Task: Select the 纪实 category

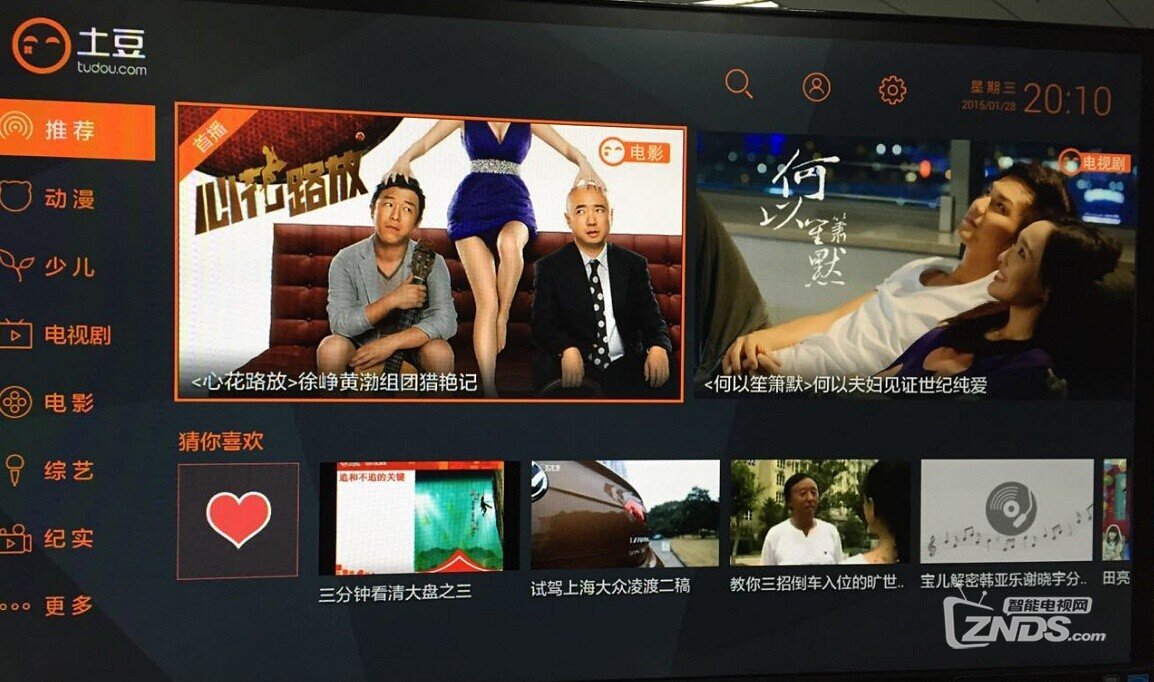Action: [x=68, y=538]
